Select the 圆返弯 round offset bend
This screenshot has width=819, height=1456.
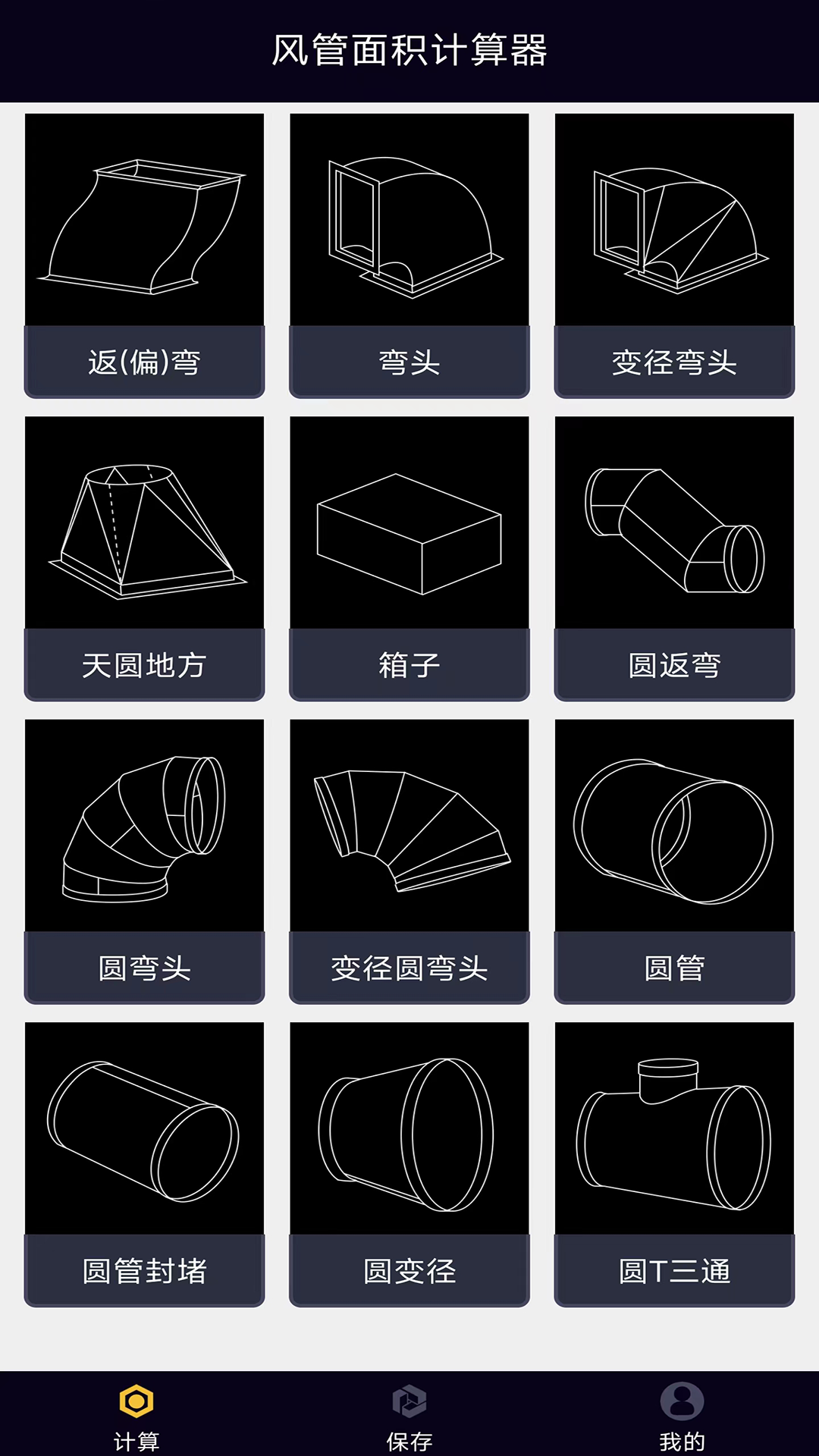[674, 557]
